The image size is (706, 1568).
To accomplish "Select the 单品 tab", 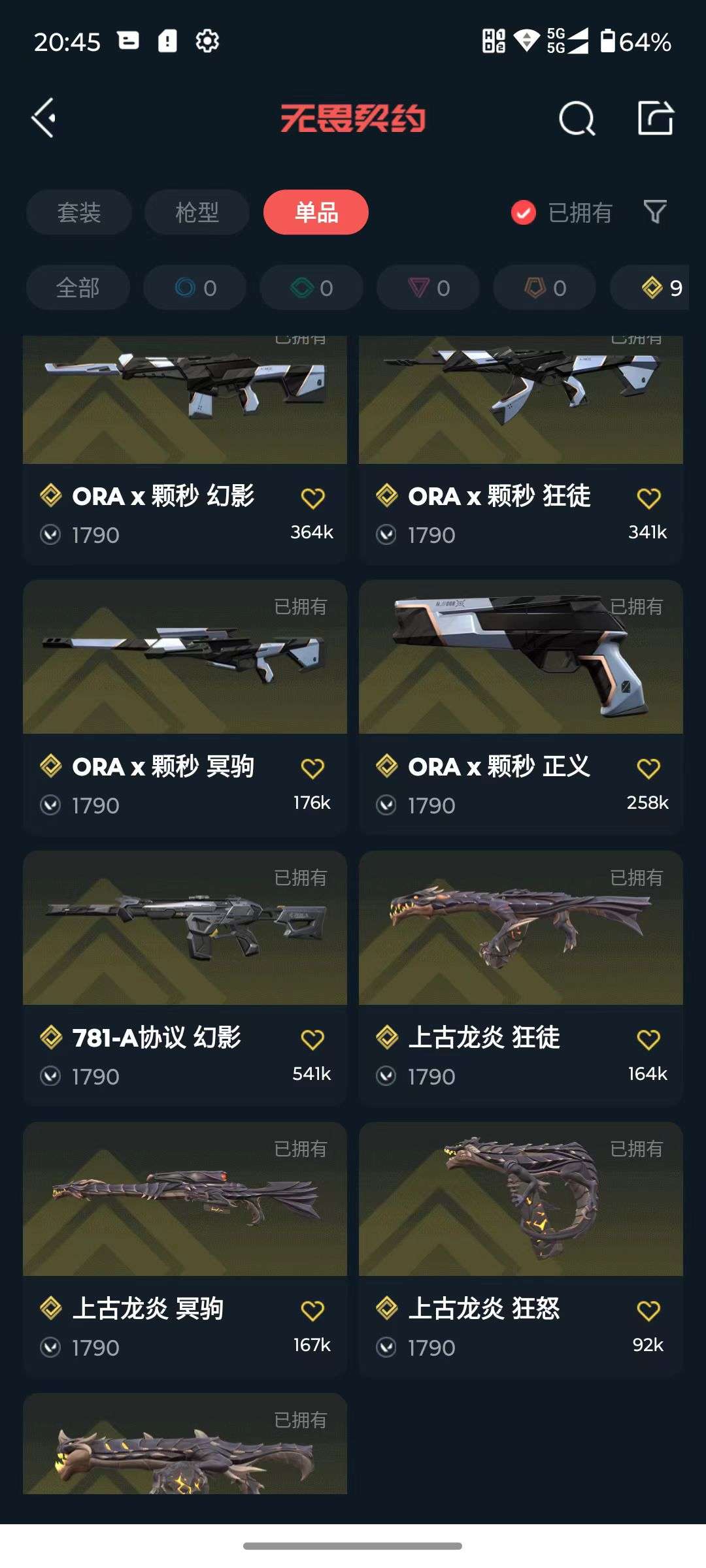I will coord(316,212).
